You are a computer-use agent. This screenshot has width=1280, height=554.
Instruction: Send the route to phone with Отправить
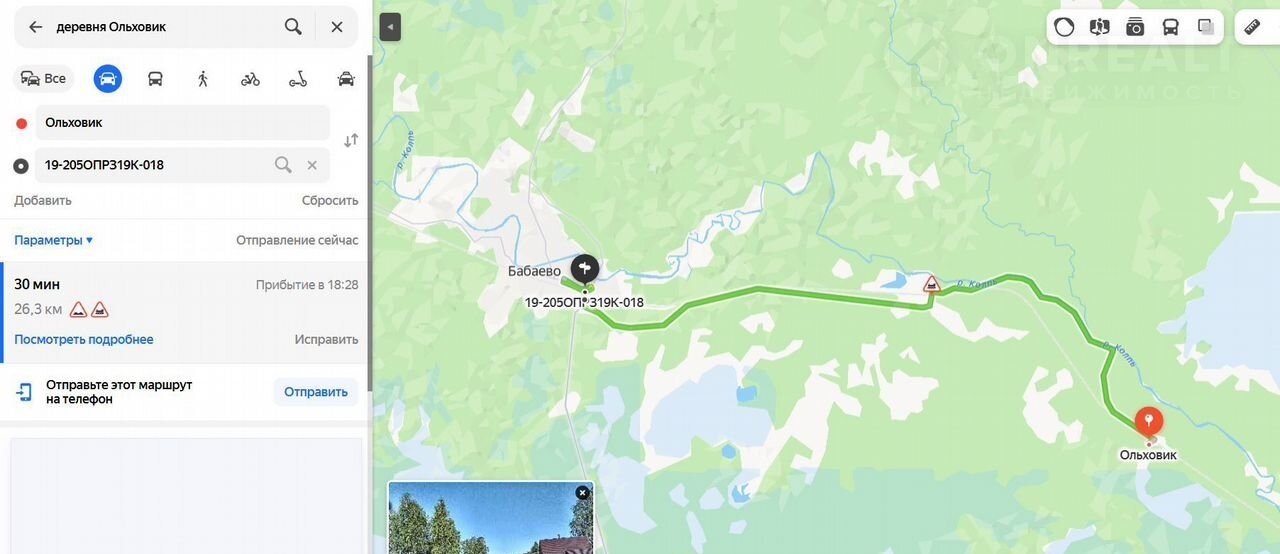click(x=316, y=392)
